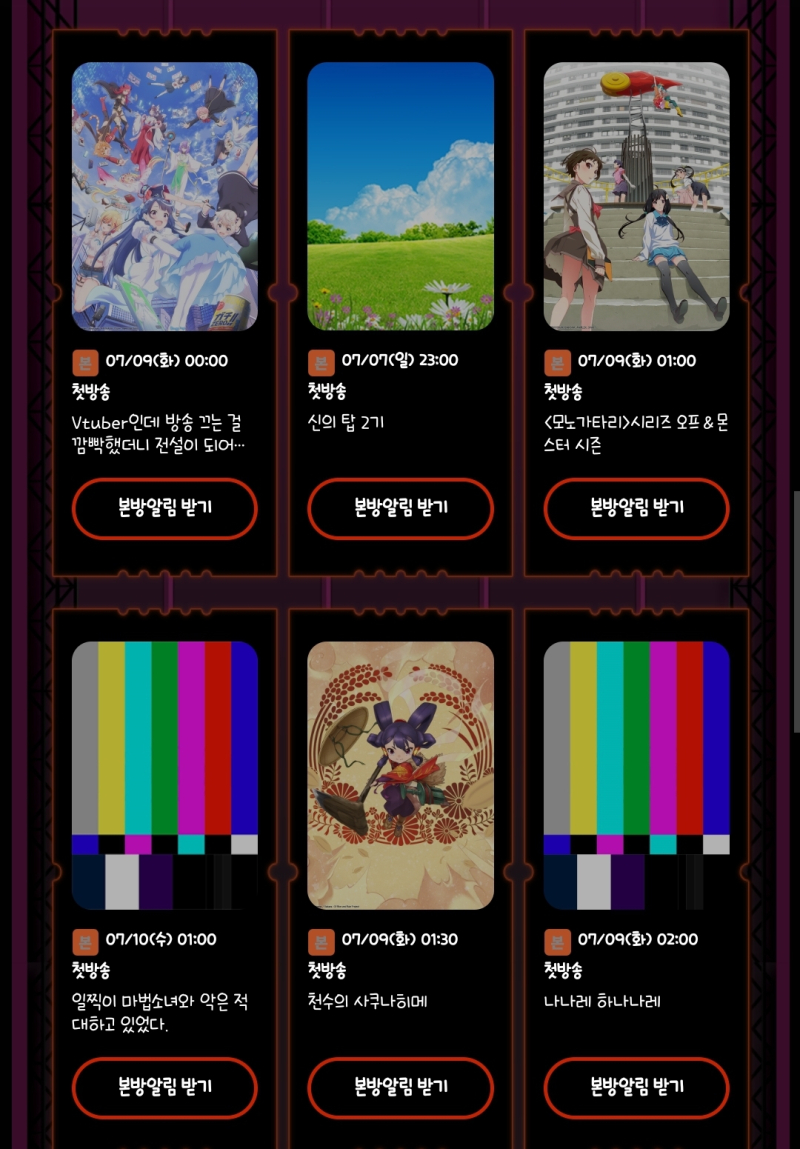Open the 신의 탑 2기 poster
This screenshot has height=1149, width=800.
click(x=400, y=196)
